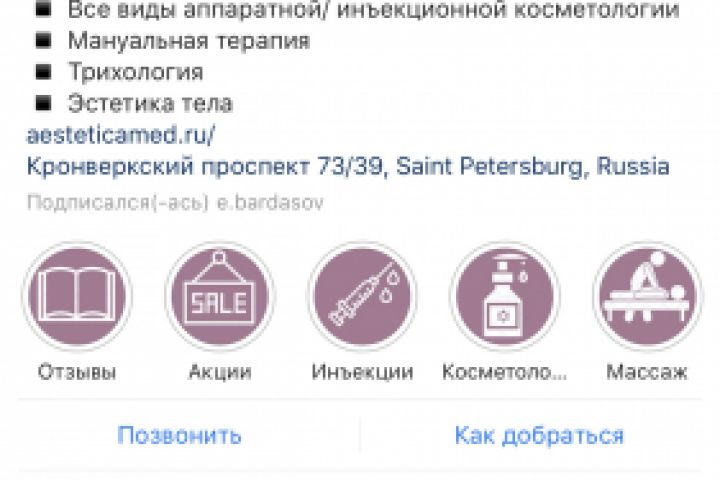Tap the Позвонить button
Image resolution: width=720 pixels, height=480 pixels.
coord(179,436)
